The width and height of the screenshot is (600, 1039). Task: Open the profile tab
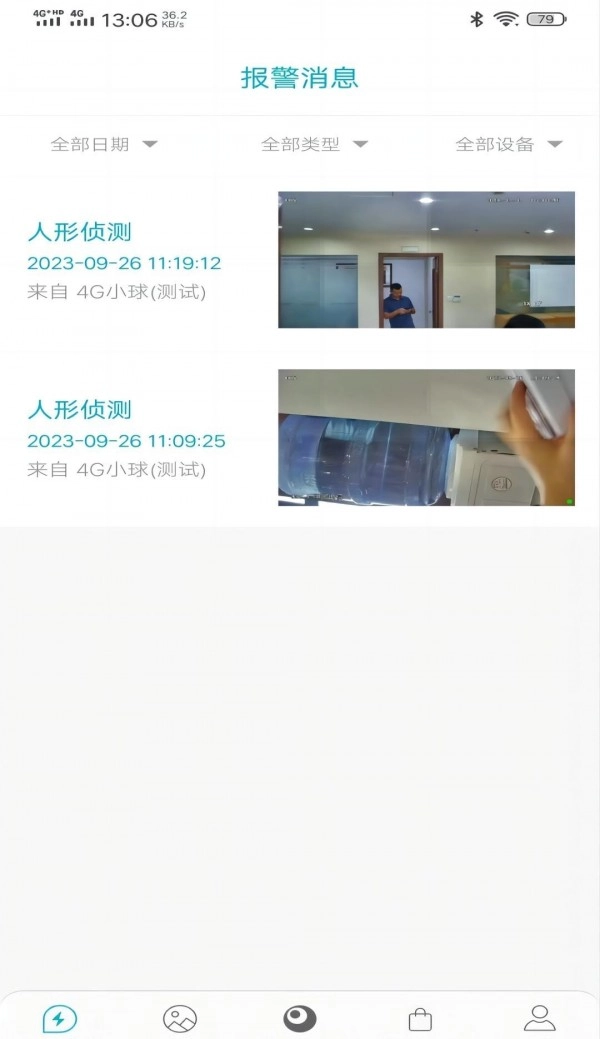click(540, 1018)
